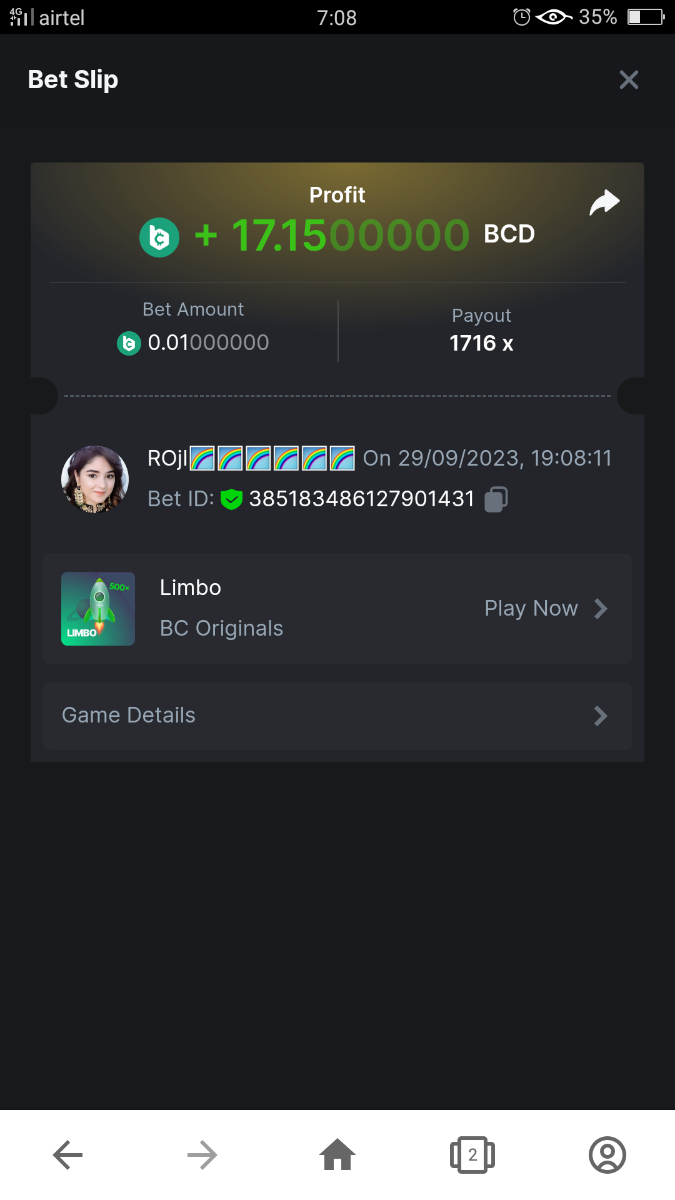Tap Play Now for Limbo
675x1200 pixels.
[x=545, y=608]
